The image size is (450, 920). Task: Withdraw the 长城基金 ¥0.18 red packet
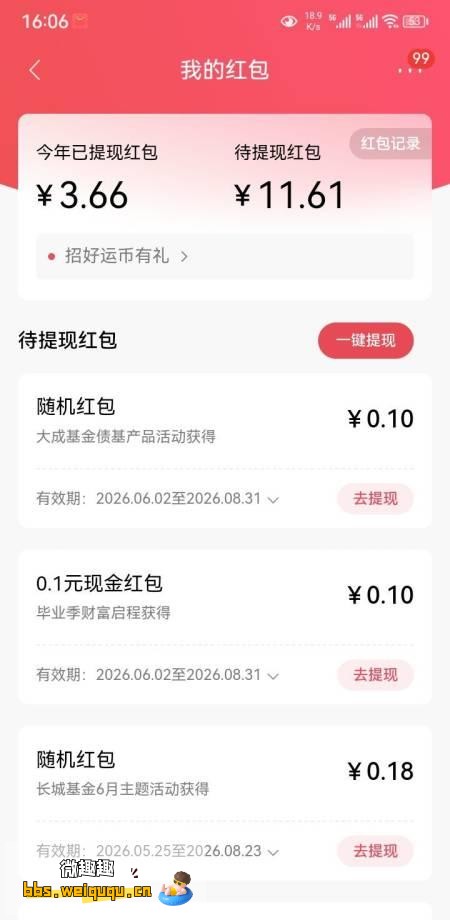(375, 851)
